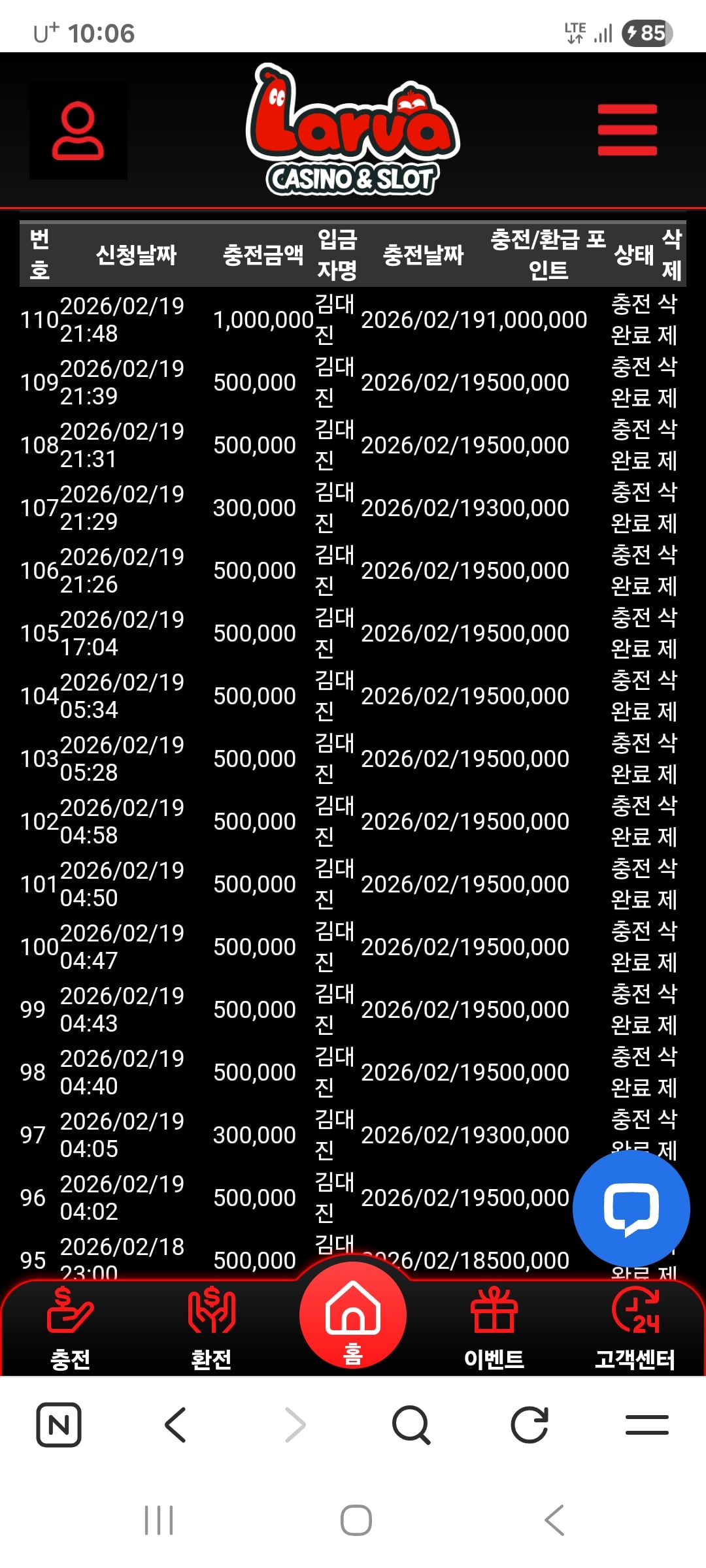Open the user profile icon
Screen dimensions: 706x1568
tap(78, 130)
